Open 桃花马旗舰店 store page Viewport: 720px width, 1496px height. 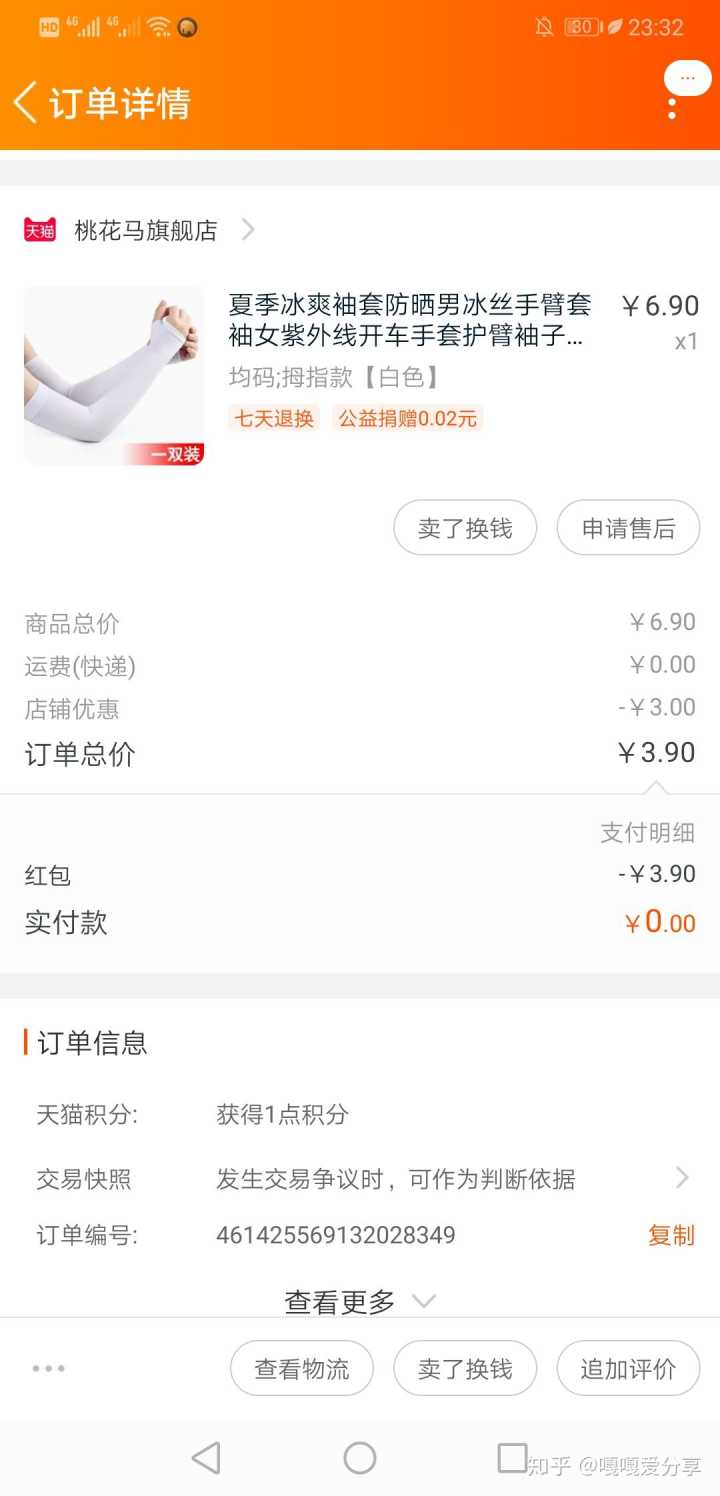(146, 231)
